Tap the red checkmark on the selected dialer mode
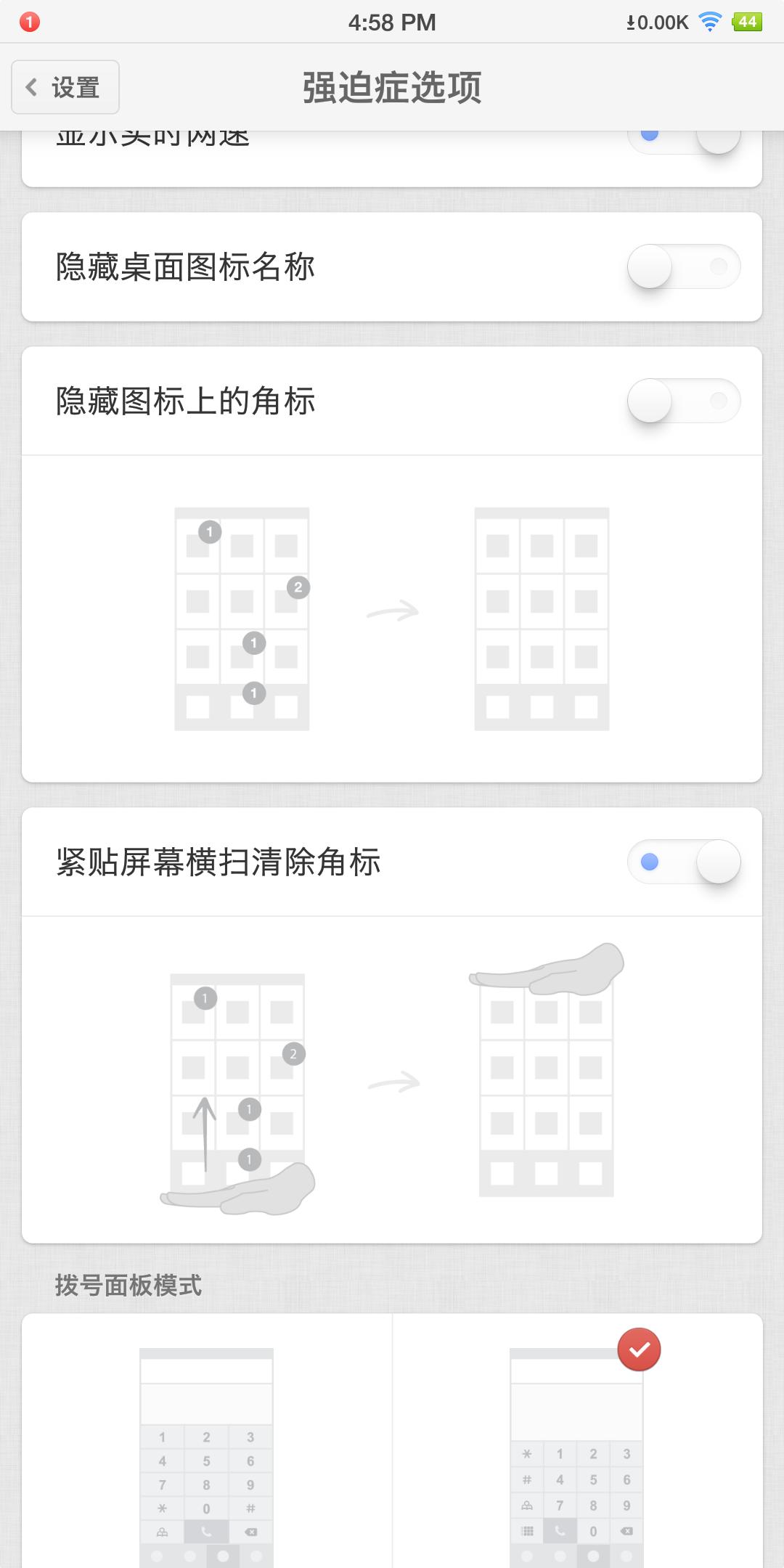This screenshot has width=784, height=1568. 639,1349
